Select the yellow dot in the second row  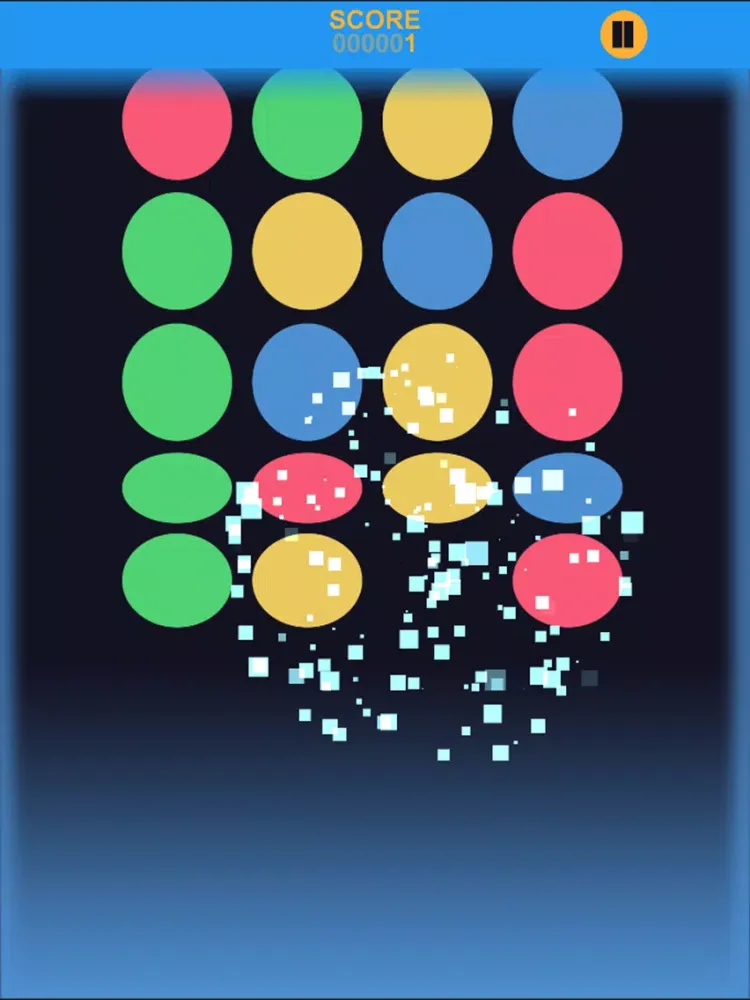[307, 252]
